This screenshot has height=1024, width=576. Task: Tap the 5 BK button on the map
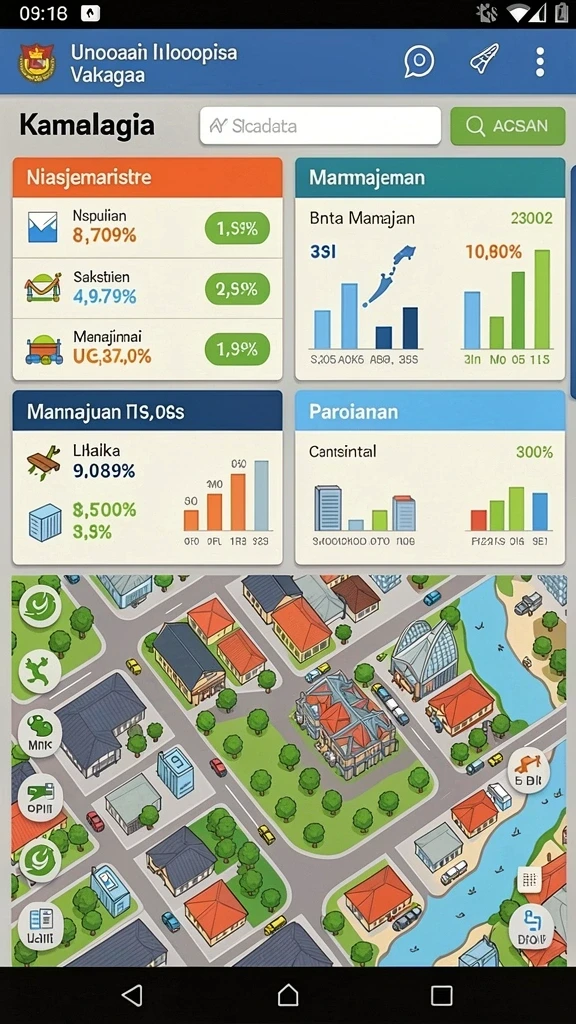(x=528, y=769)
